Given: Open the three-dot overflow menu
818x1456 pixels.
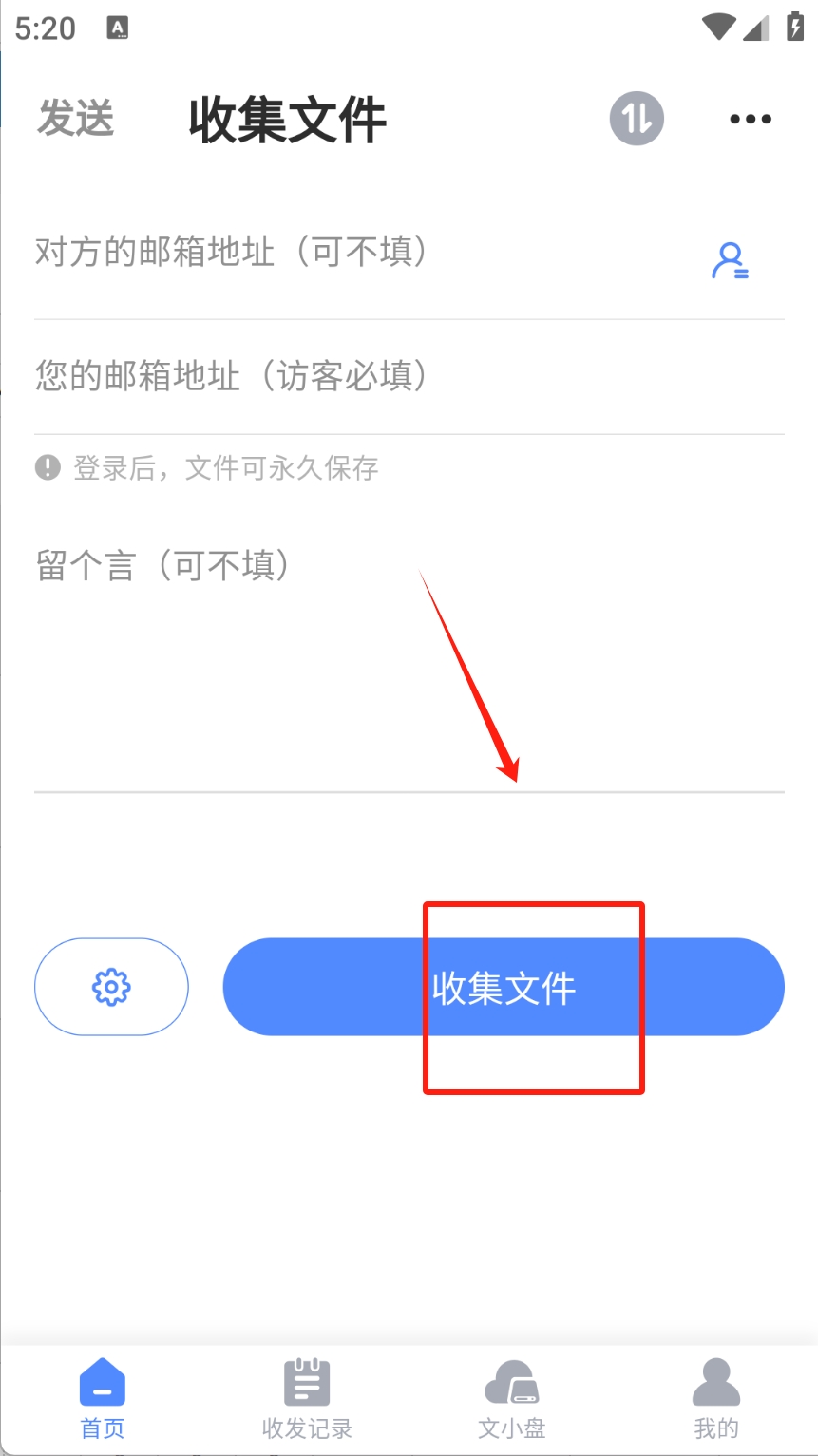Looking at the screenshot, I should click(750, 119).
